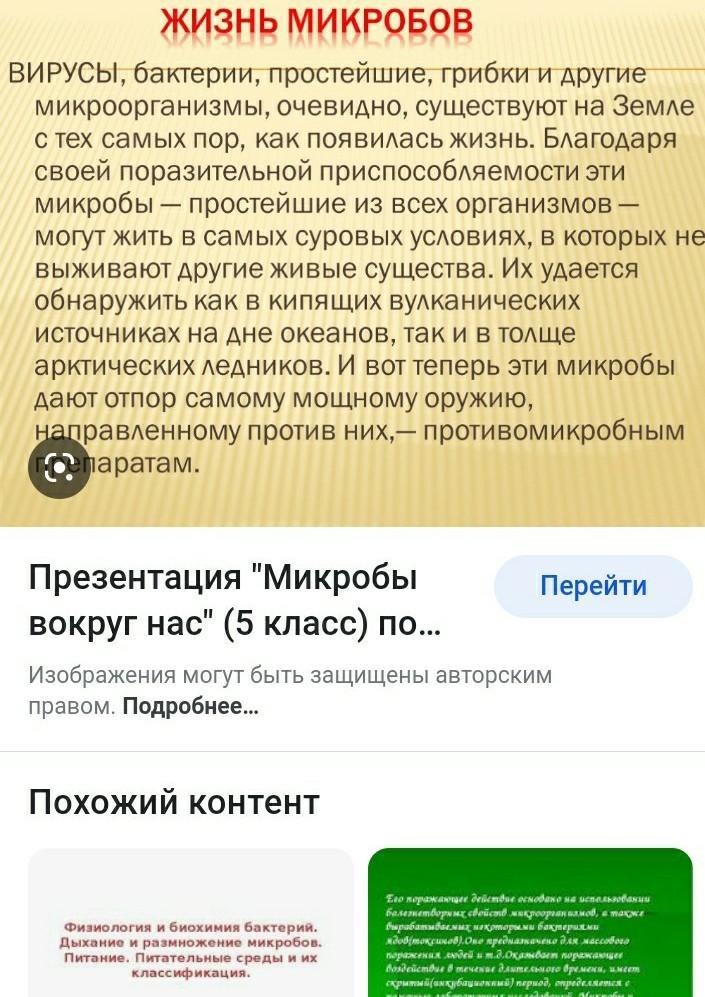This screenshot has width=705, height=997.
Task: Tap the Google Lens icon on the image
Action: pos(59,467)
